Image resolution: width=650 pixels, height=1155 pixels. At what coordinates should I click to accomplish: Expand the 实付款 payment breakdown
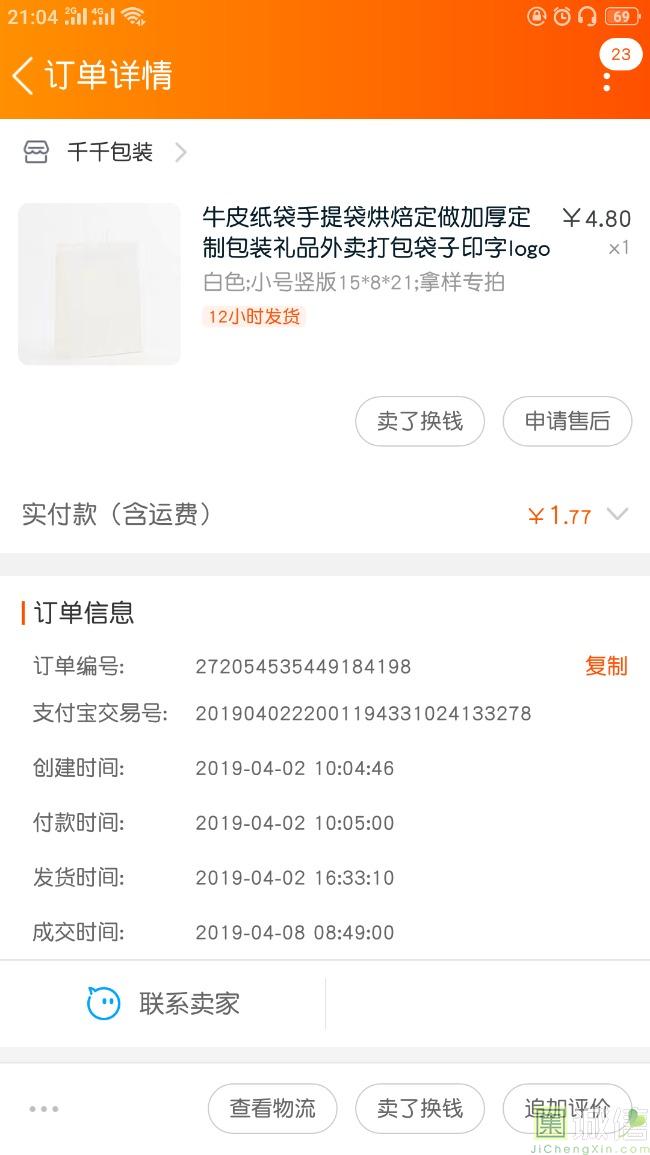[x=617, y=515]
